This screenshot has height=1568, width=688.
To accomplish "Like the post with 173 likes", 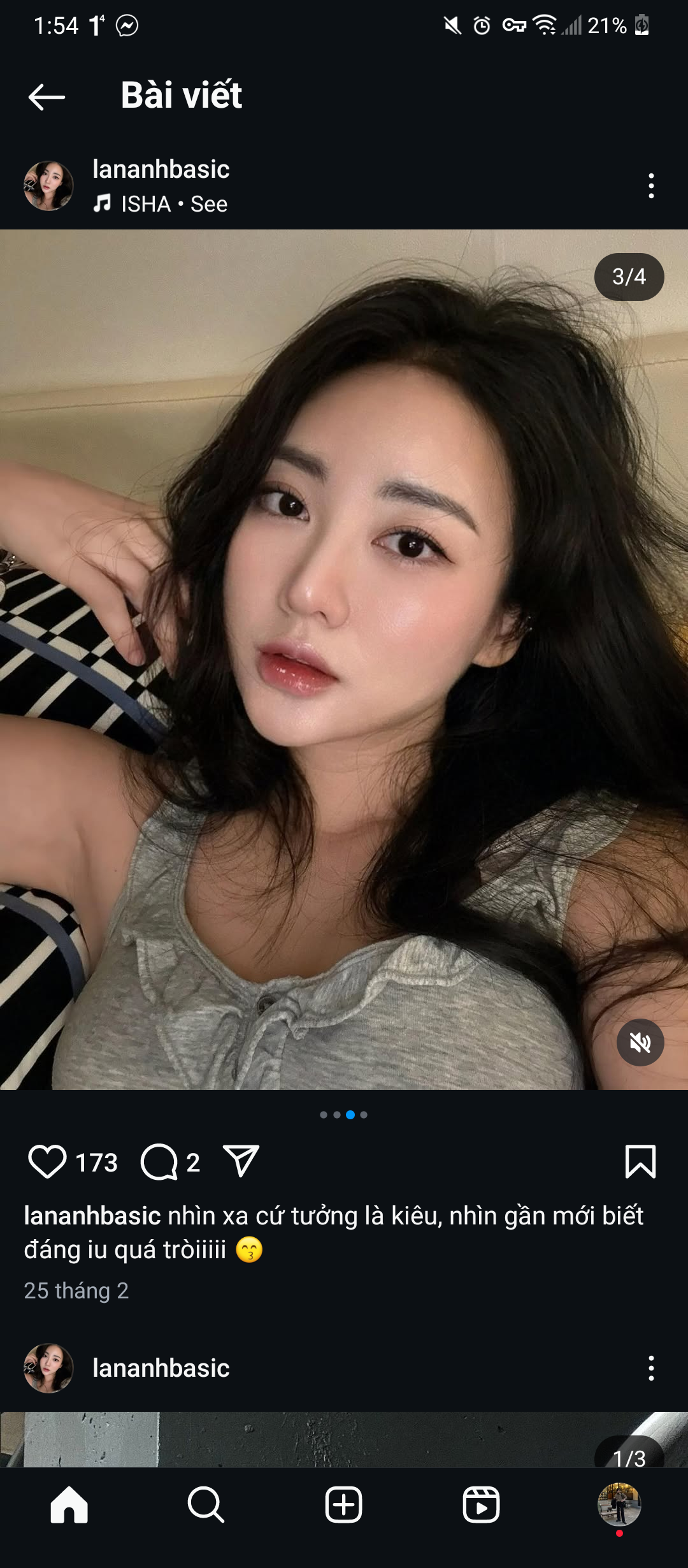I will pyautogui.click(x=47, y=1161).
